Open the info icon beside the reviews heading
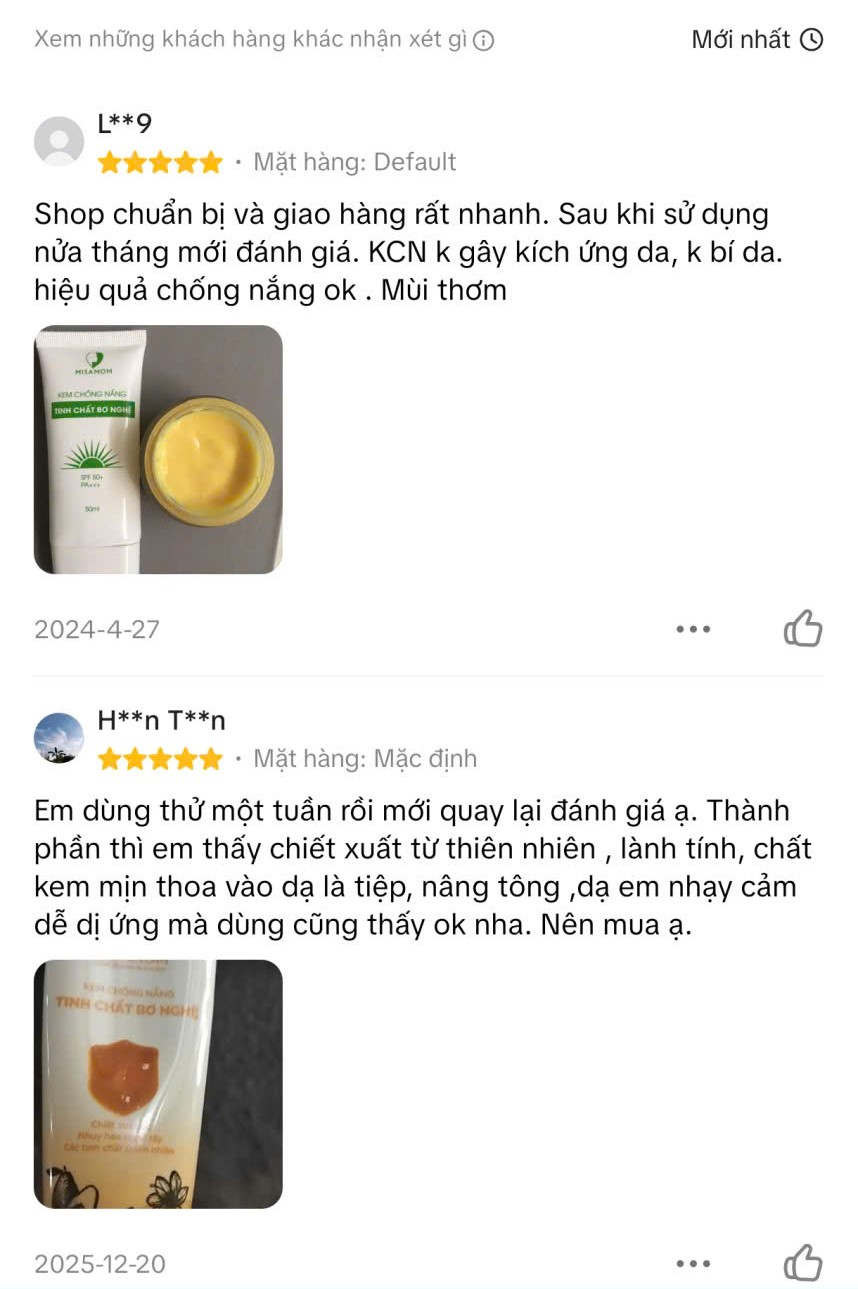The width and height of the screenshot is (858, 1289). point(483,41)
